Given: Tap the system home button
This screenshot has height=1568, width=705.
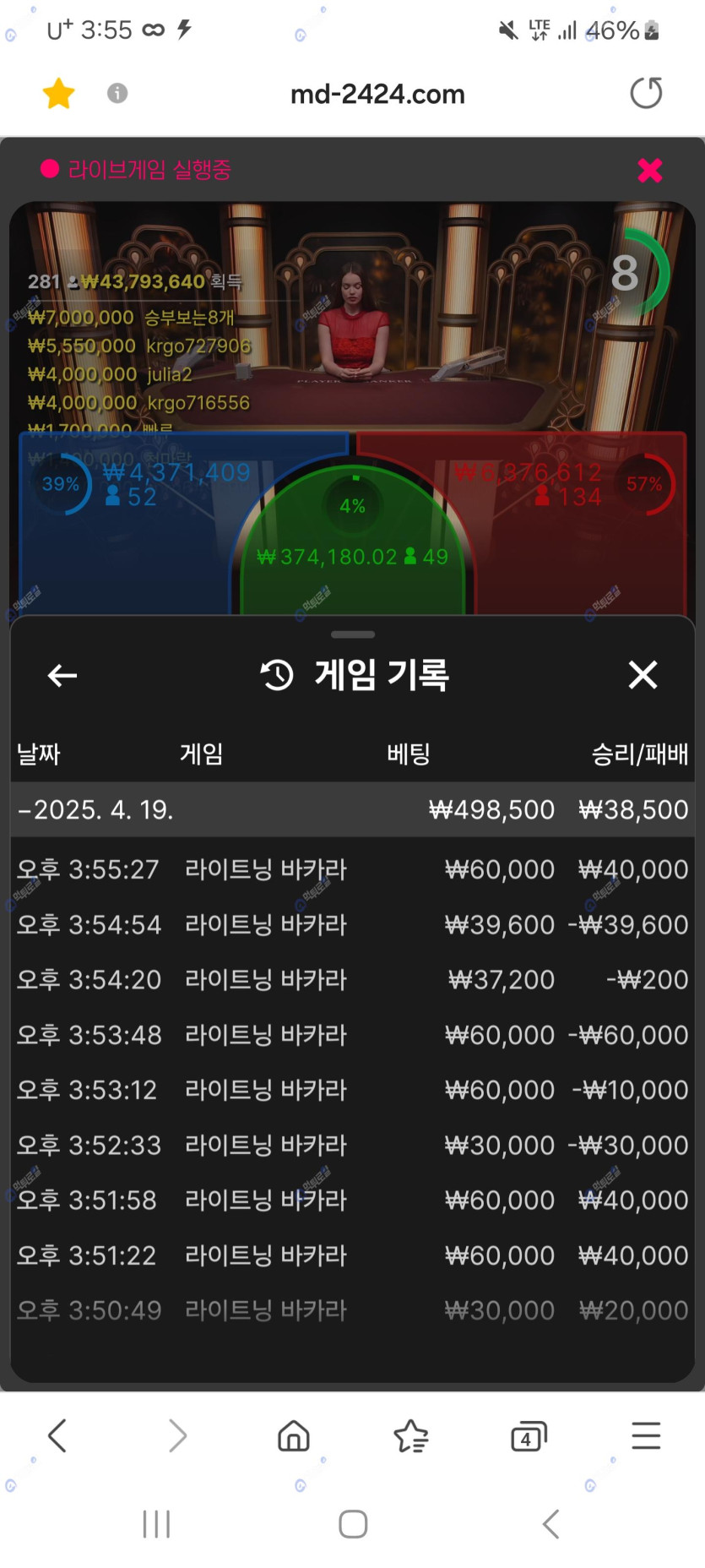Looking at the screenshot, I should click(353, 1524).
